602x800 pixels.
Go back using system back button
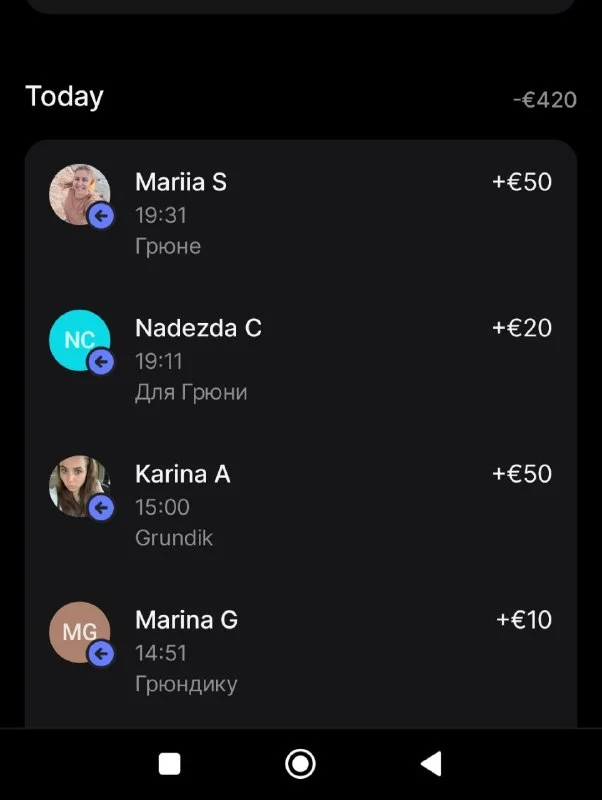click(x=431, y=764)
